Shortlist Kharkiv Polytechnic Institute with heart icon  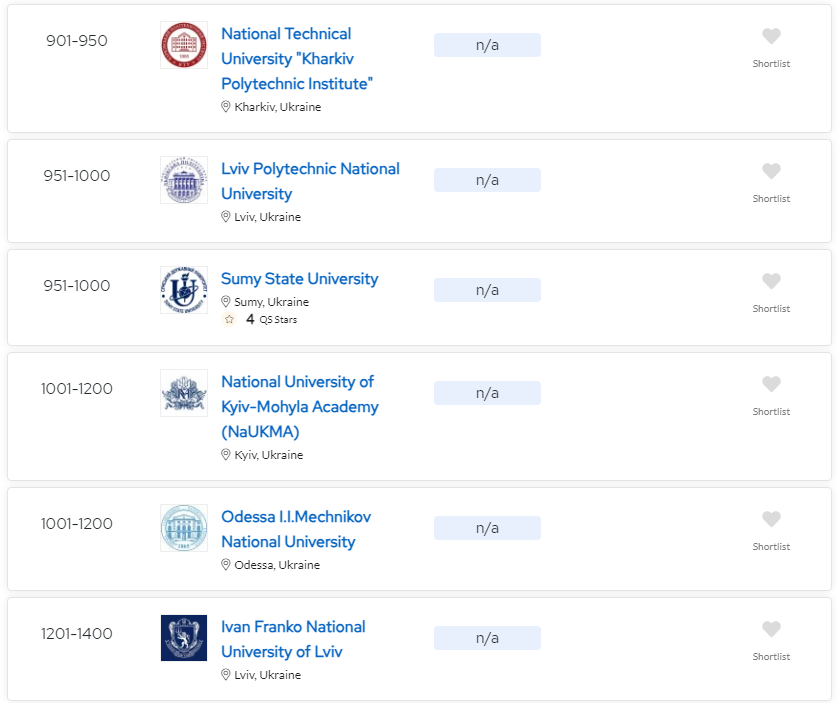pos(771,37)
